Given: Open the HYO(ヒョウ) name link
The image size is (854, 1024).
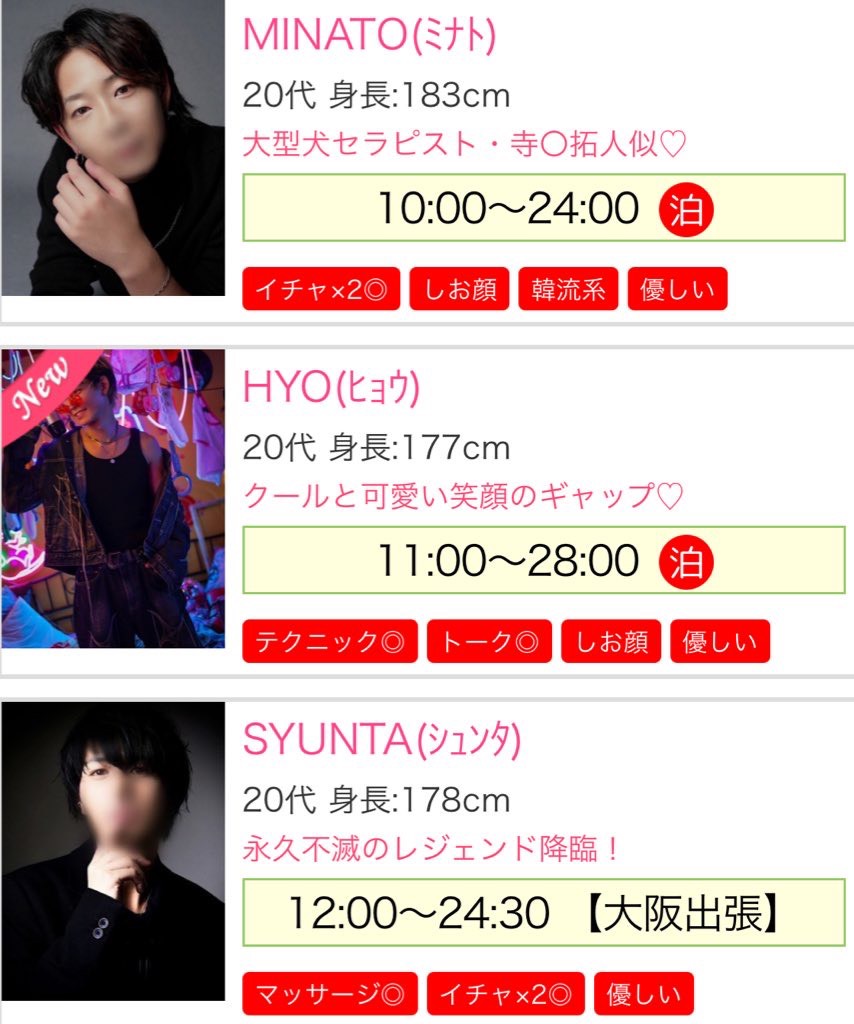Looking at the screenshot, I should click(331, 386).
